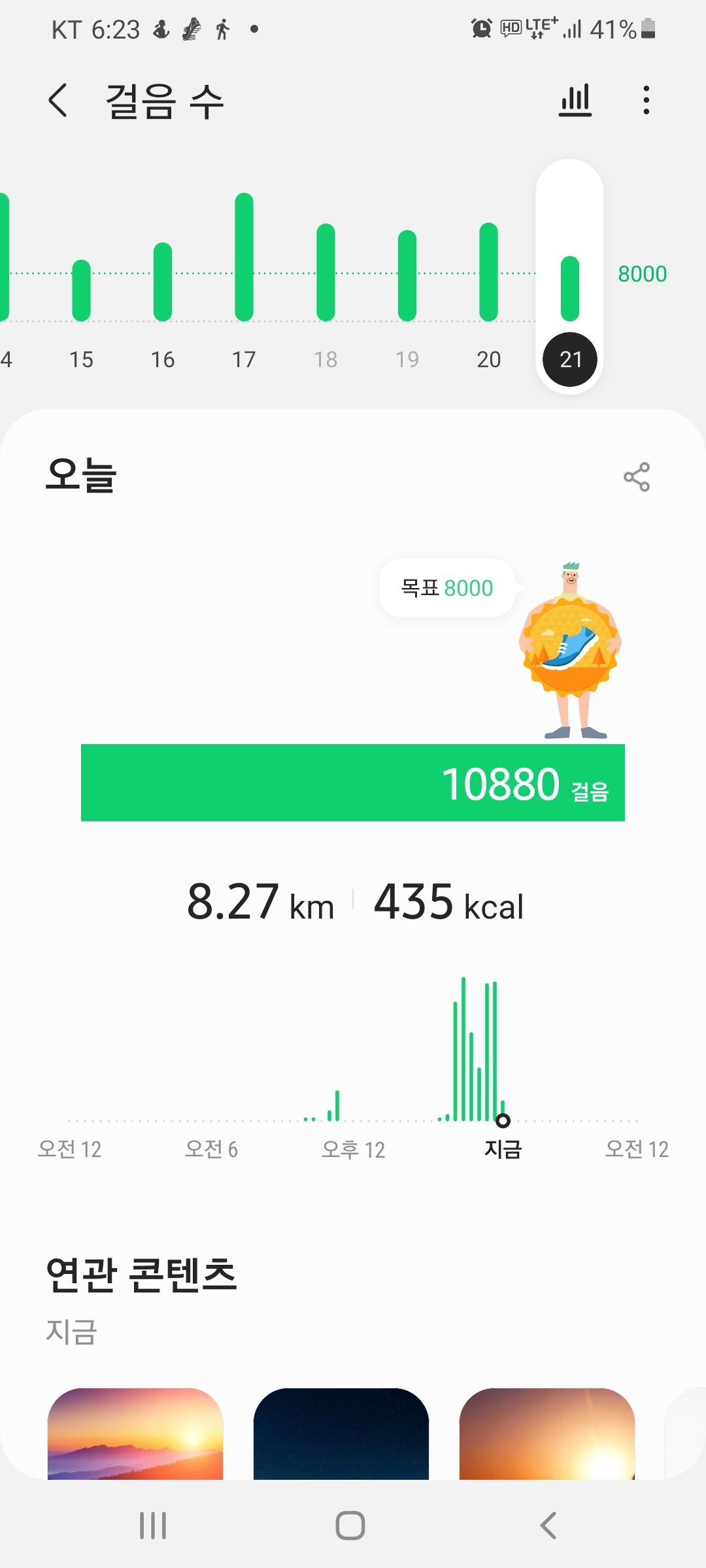The image size is (706, 1568).
Task: Go back from the 걸음 수 screen
Action: pyautogui.click(x=58, y=101)
